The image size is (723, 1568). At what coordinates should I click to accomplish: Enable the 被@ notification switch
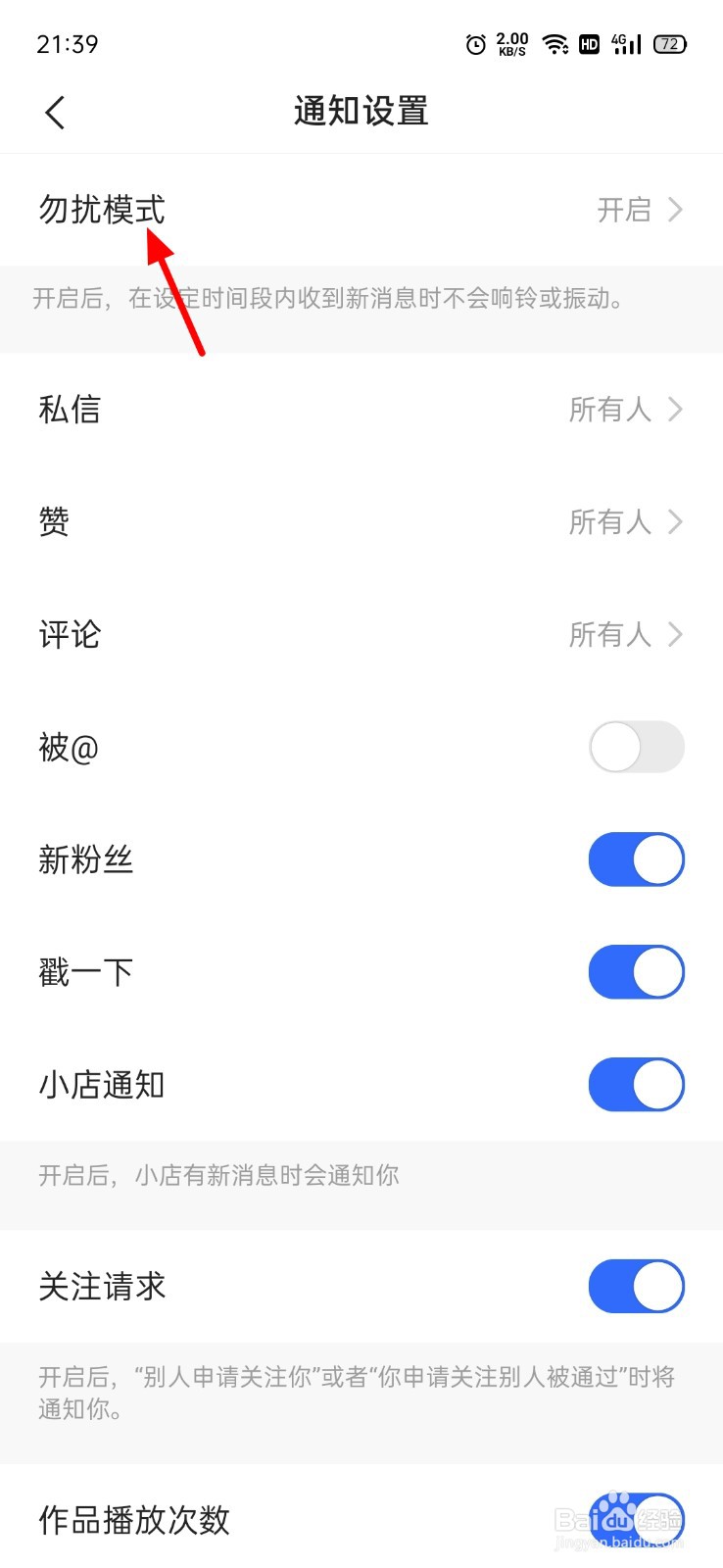click(x=636, y=748)
